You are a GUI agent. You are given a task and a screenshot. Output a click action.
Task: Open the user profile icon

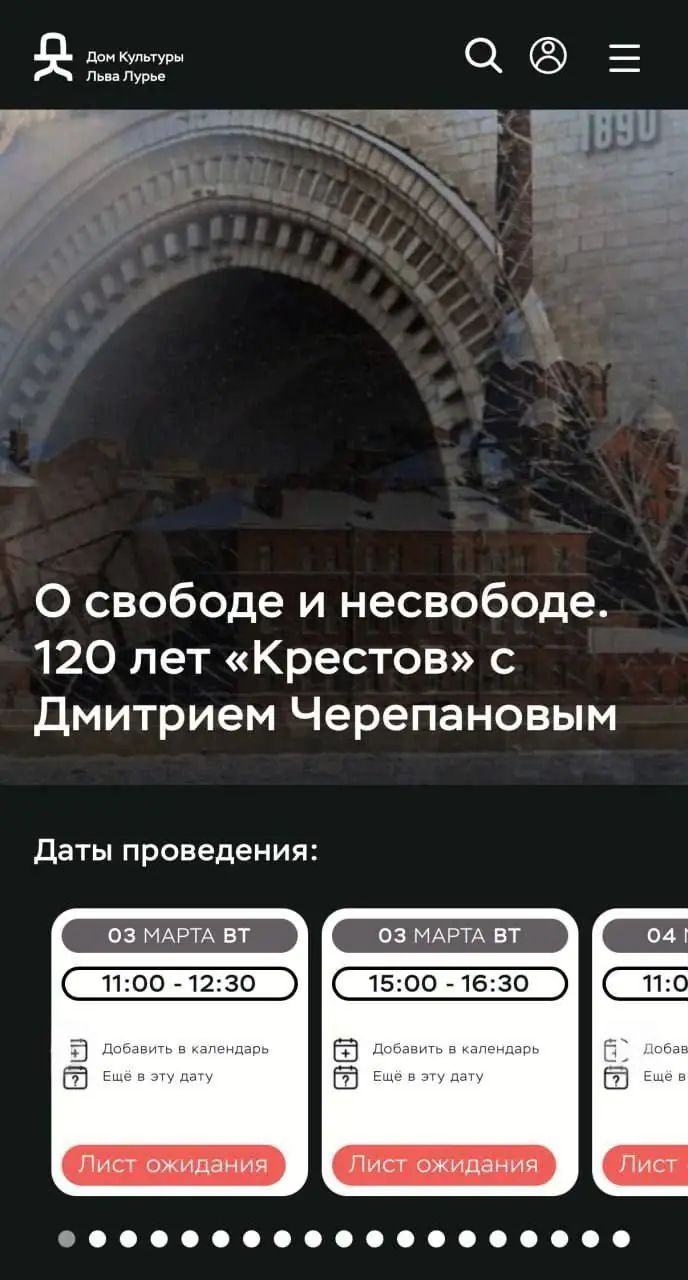(x=548, y=56)
